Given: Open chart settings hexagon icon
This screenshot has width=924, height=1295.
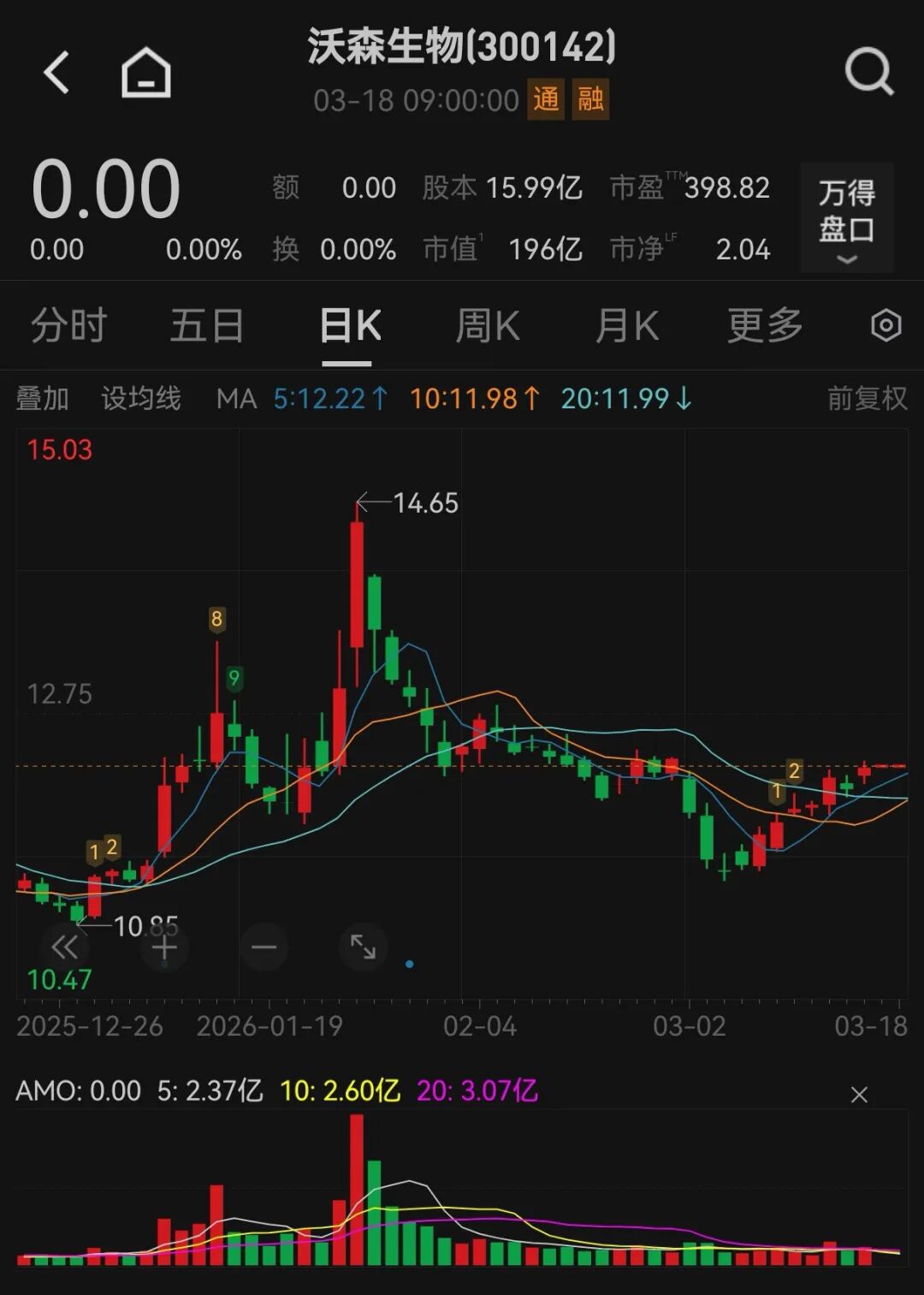Looking at the screenshot, I should tap(885, 326).
